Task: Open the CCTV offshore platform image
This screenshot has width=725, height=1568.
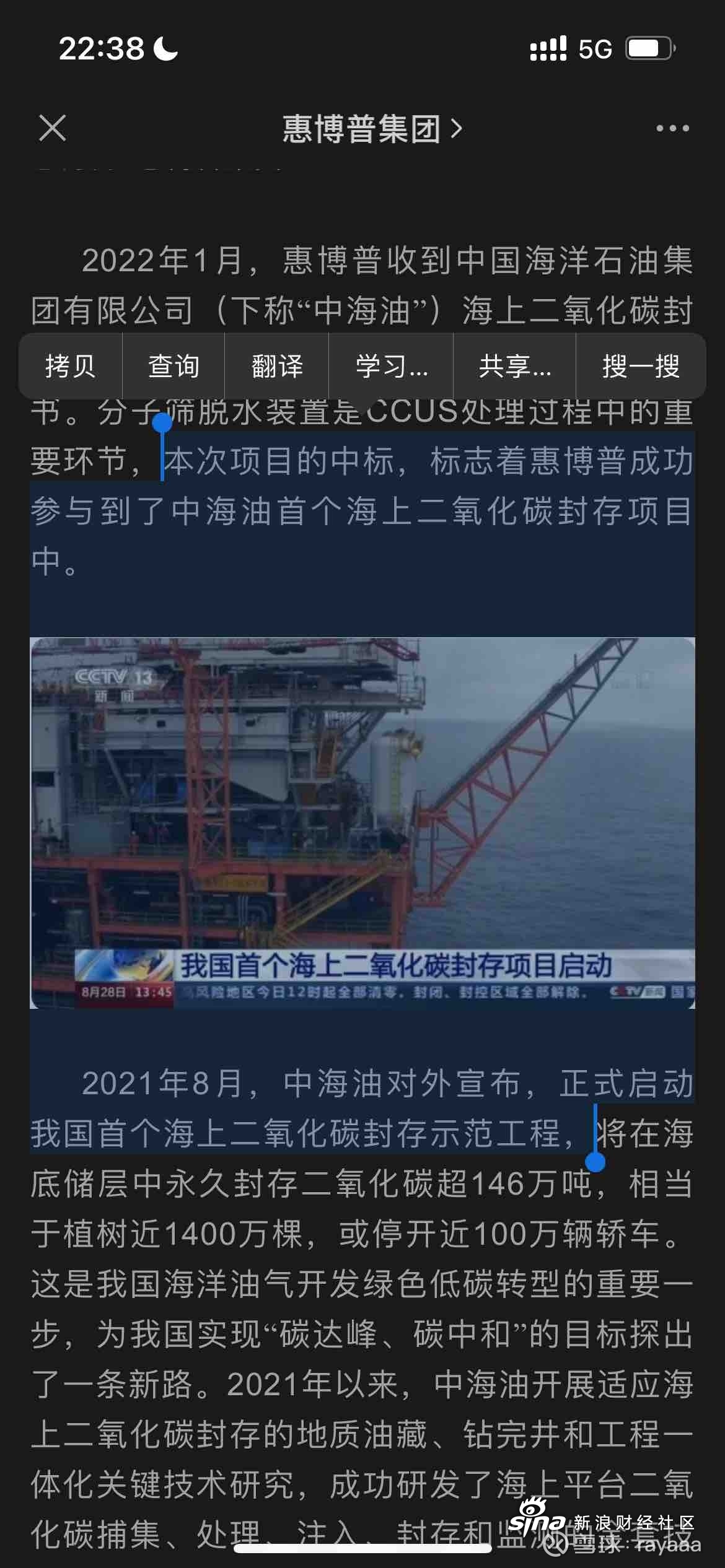Action: click(362, 822)
